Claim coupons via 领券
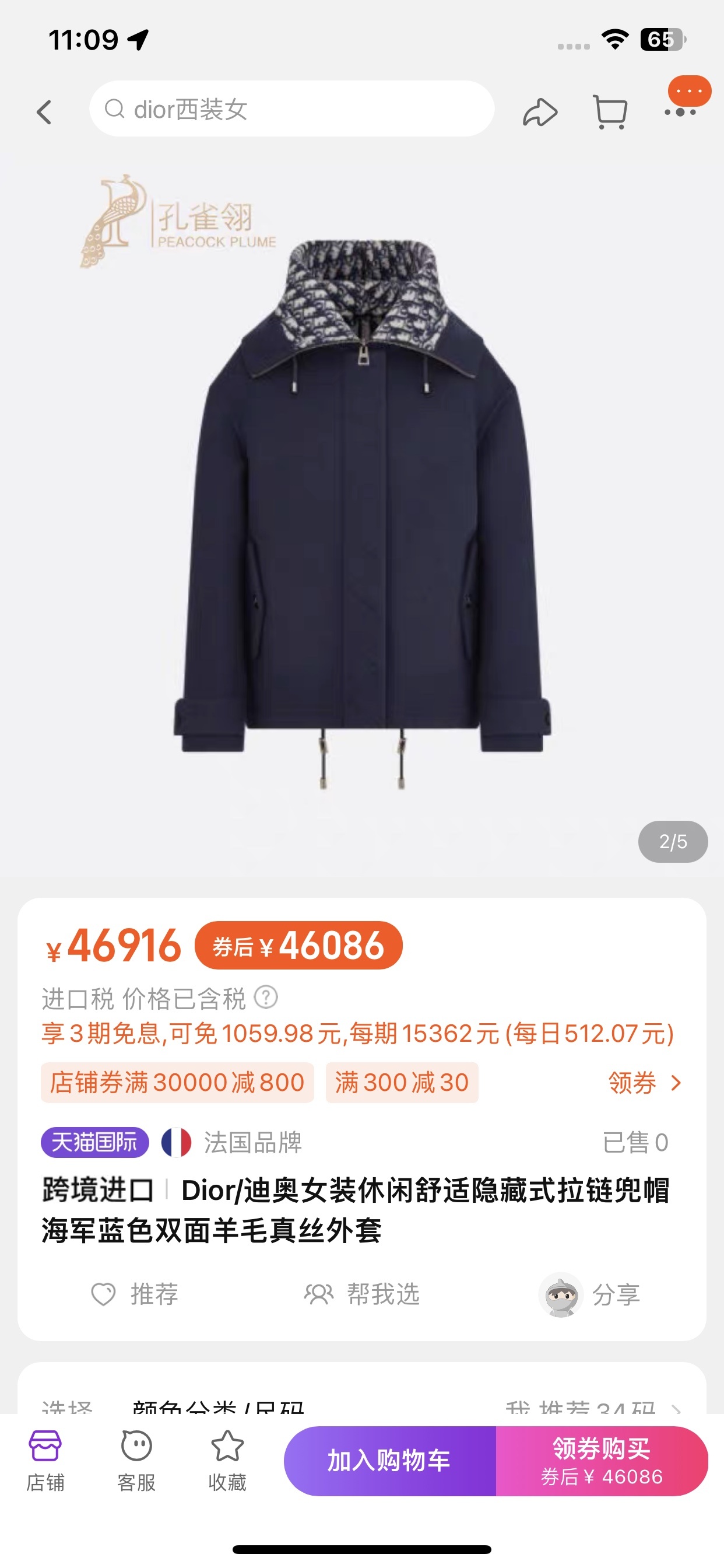Screen dimensions: 724x1568 pos(644,1083)
